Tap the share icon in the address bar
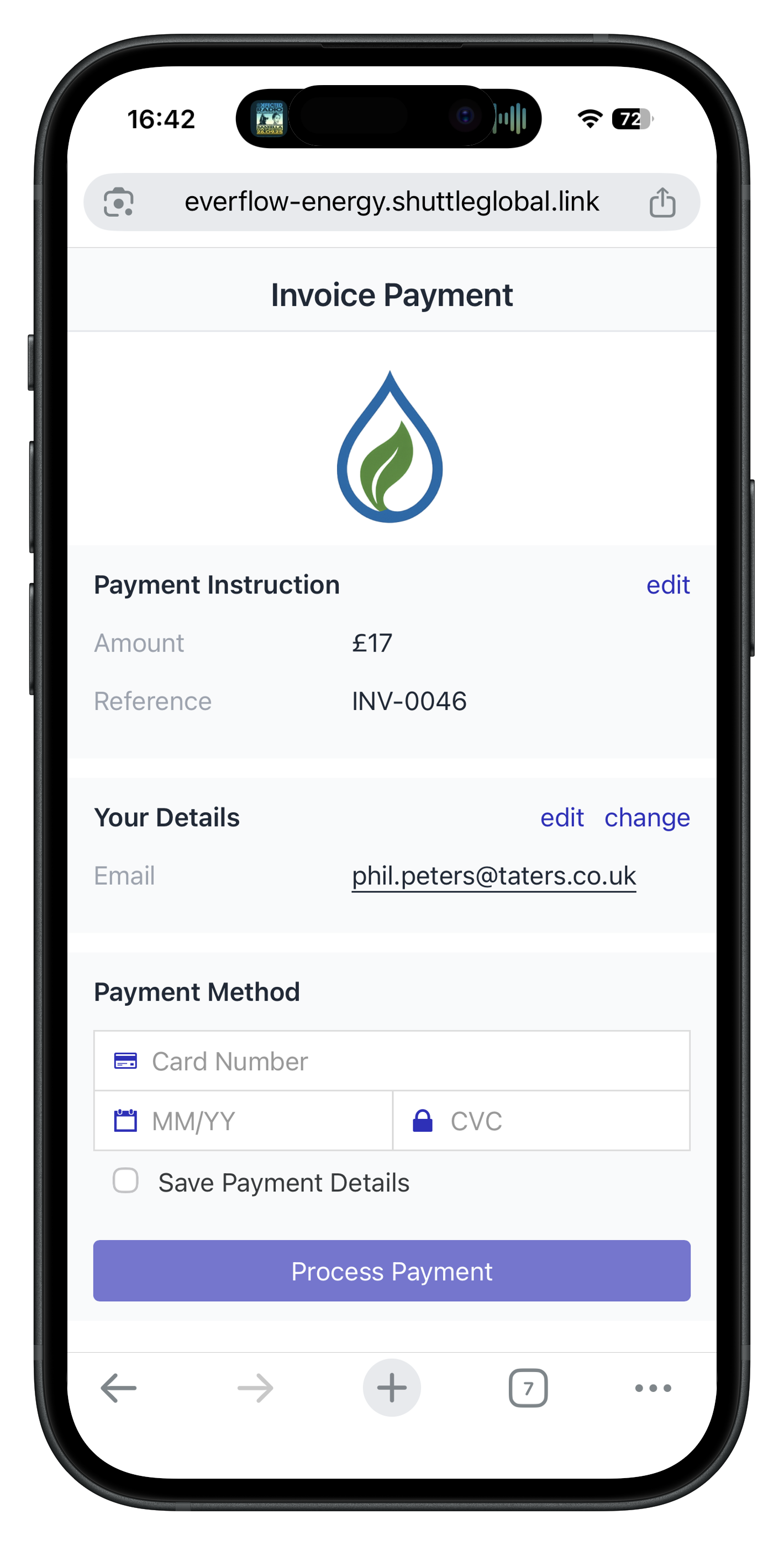The image size is (784, 1545). click(662, 202)
